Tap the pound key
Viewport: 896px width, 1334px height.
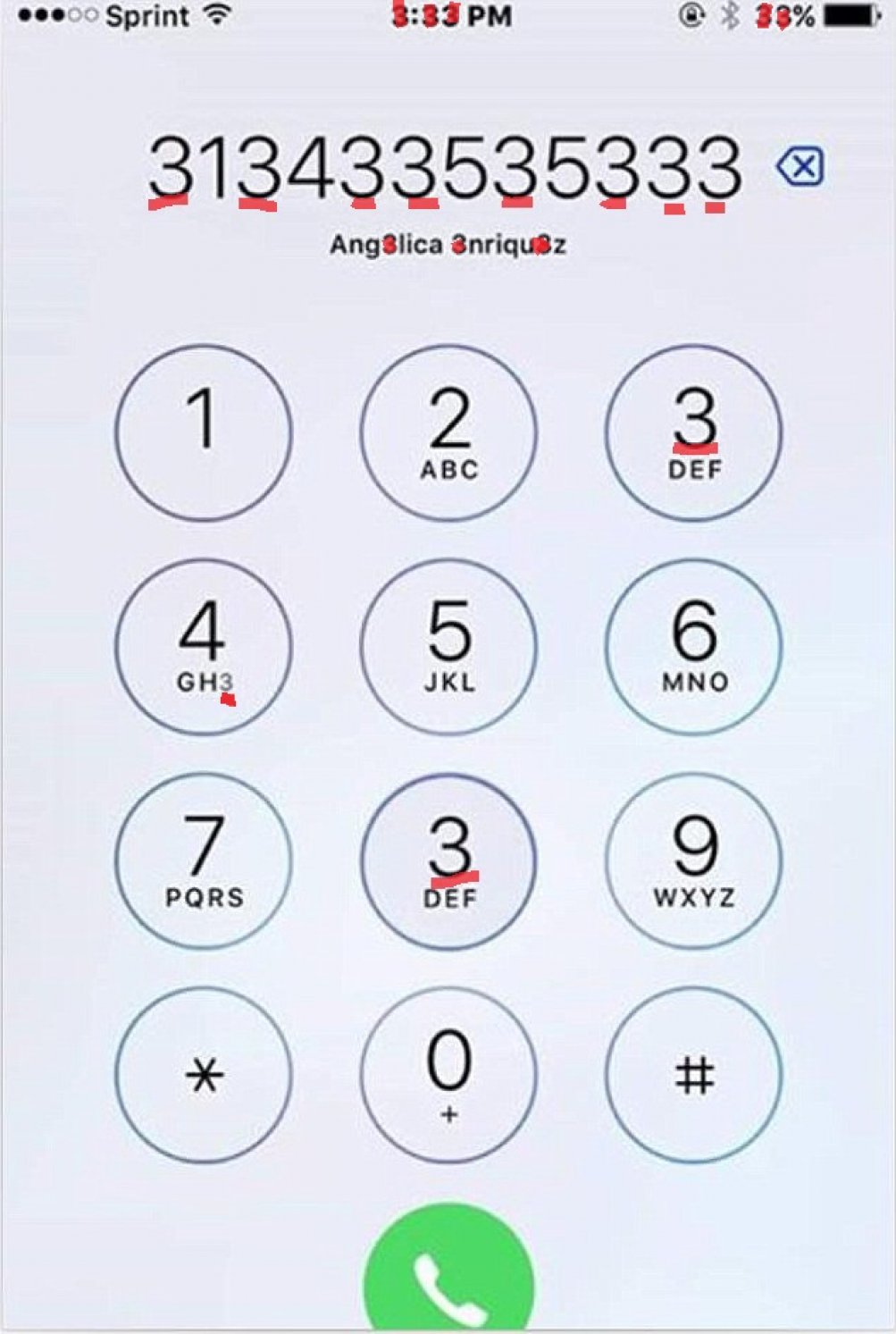[x=693, y=1074]
